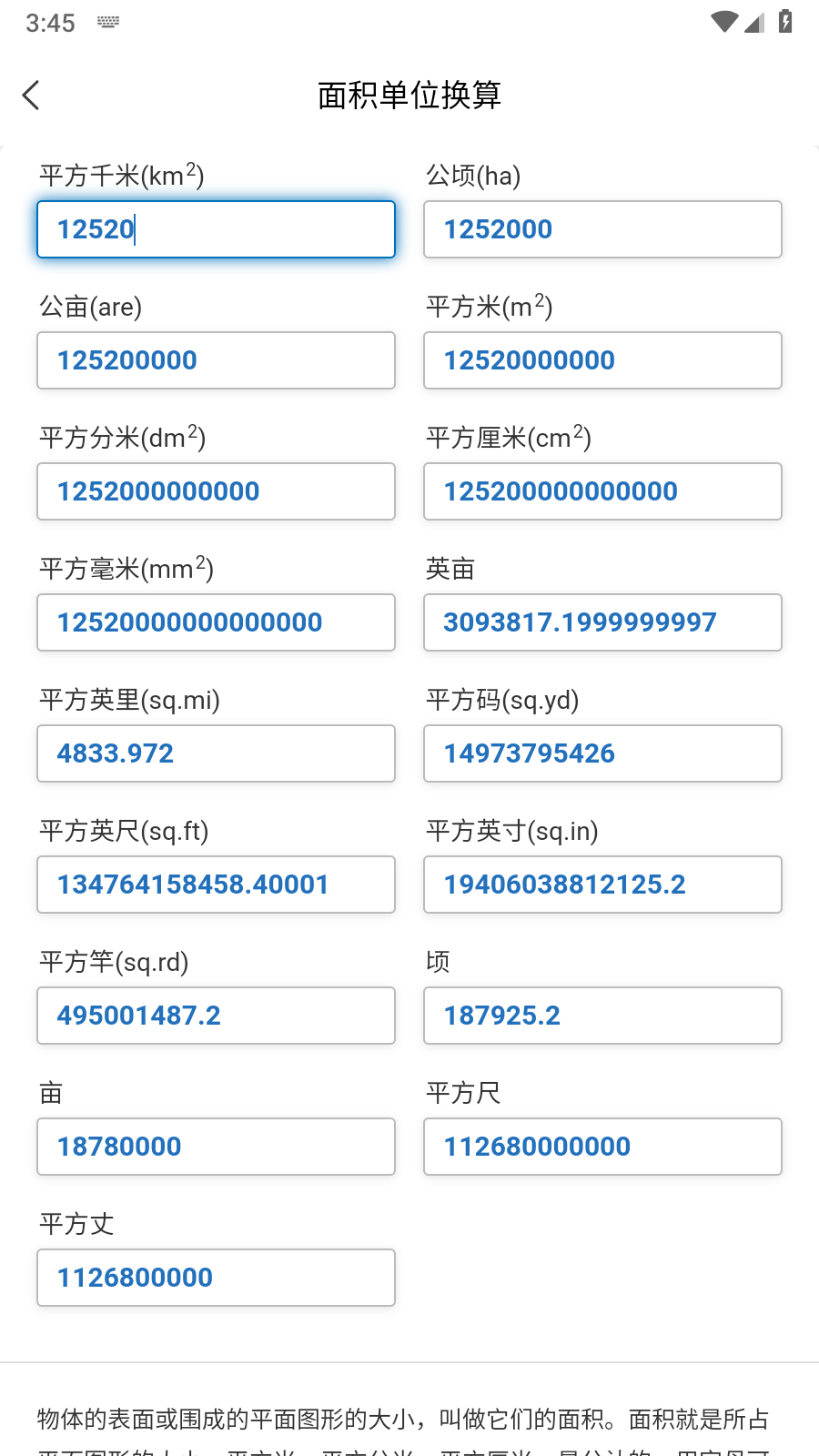The height and width of the screenshot is (1456, 819).
Task: Click into the 平方丈 value field
Action: tap(215, 1277)
